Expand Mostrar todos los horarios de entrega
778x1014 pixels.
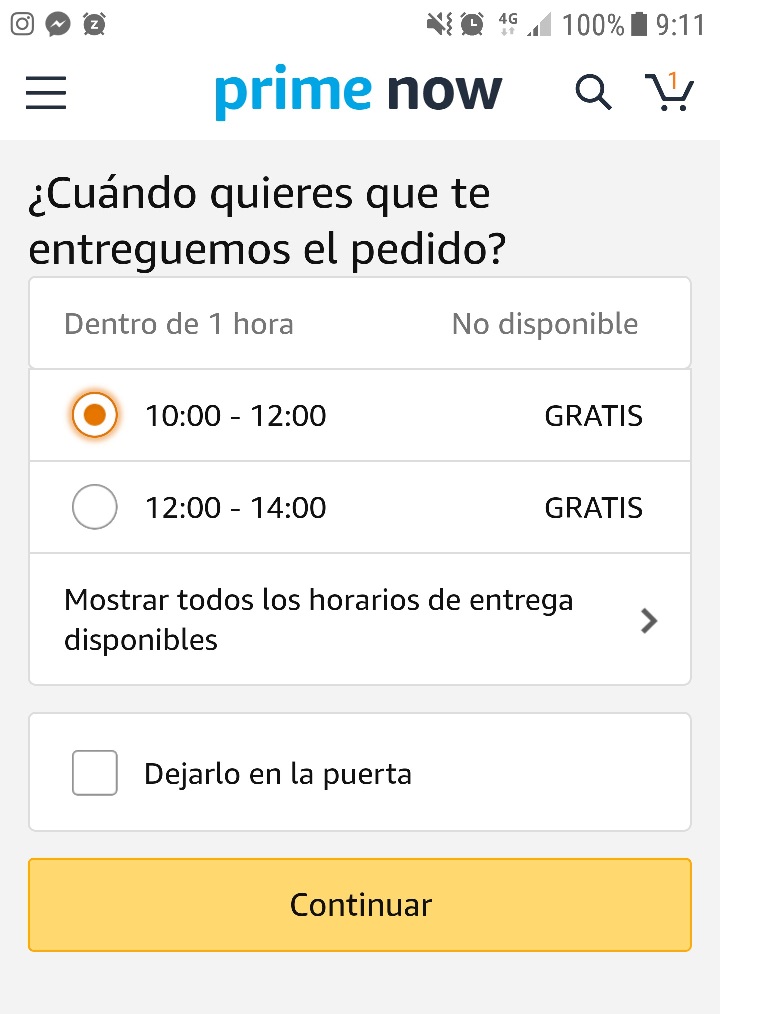pyautogui.click(x=359, y=620)
